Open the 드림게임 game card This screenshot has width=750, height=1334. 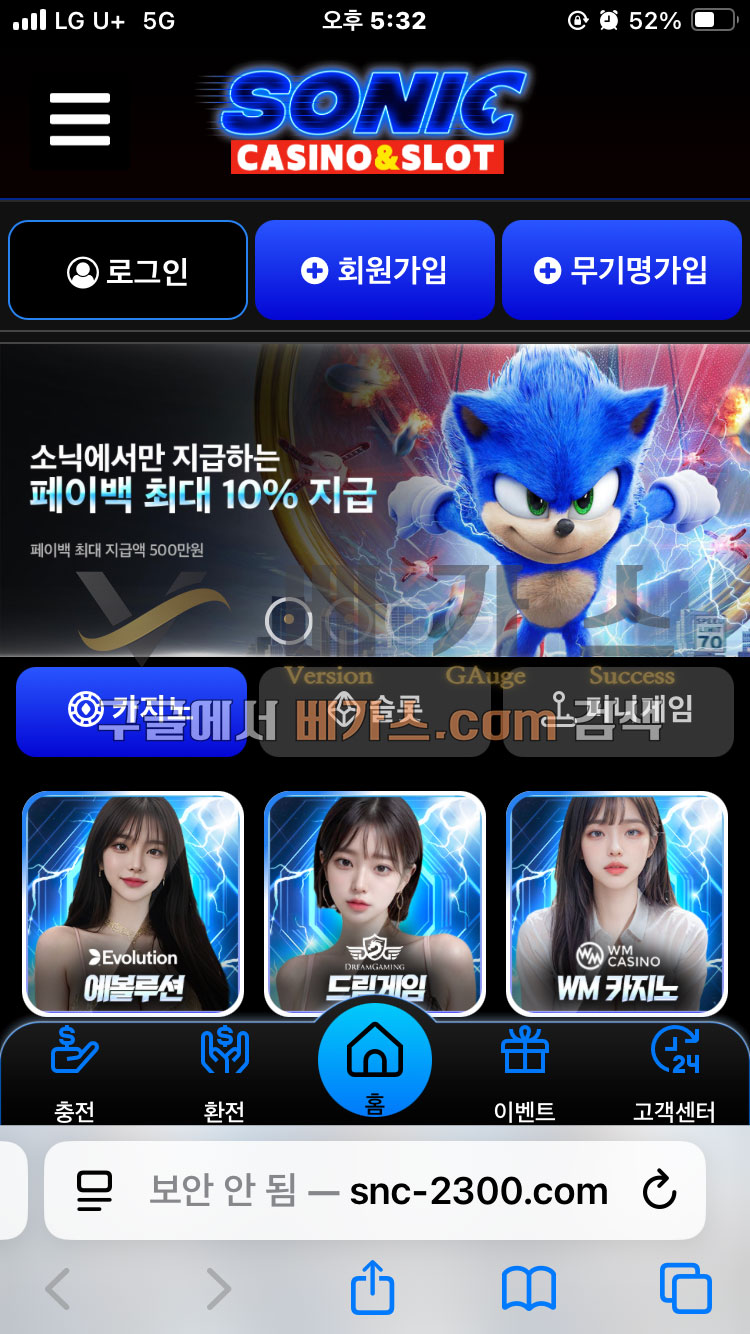tap(375, 903)
